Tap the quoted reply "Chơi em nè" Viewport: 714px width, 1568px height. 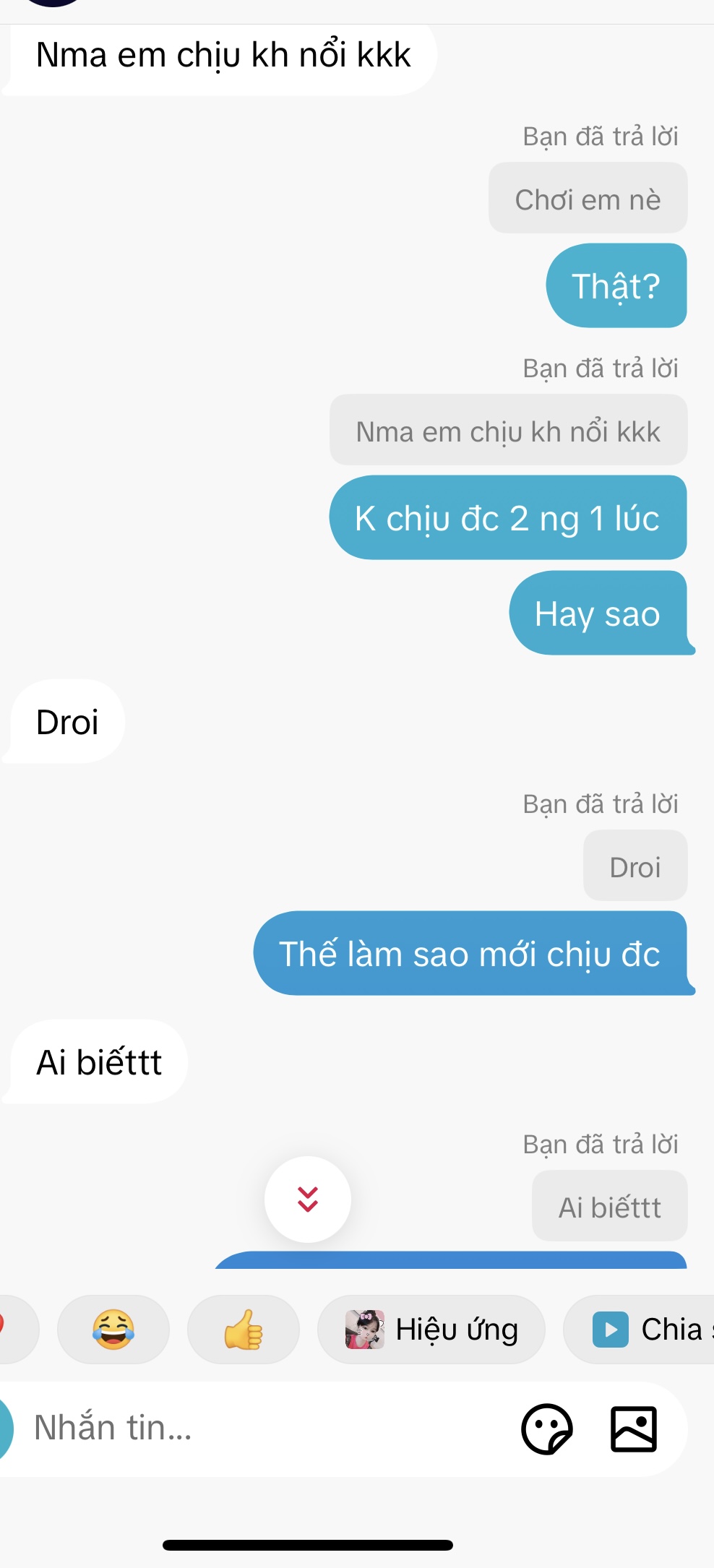click(x=588, y=199)
